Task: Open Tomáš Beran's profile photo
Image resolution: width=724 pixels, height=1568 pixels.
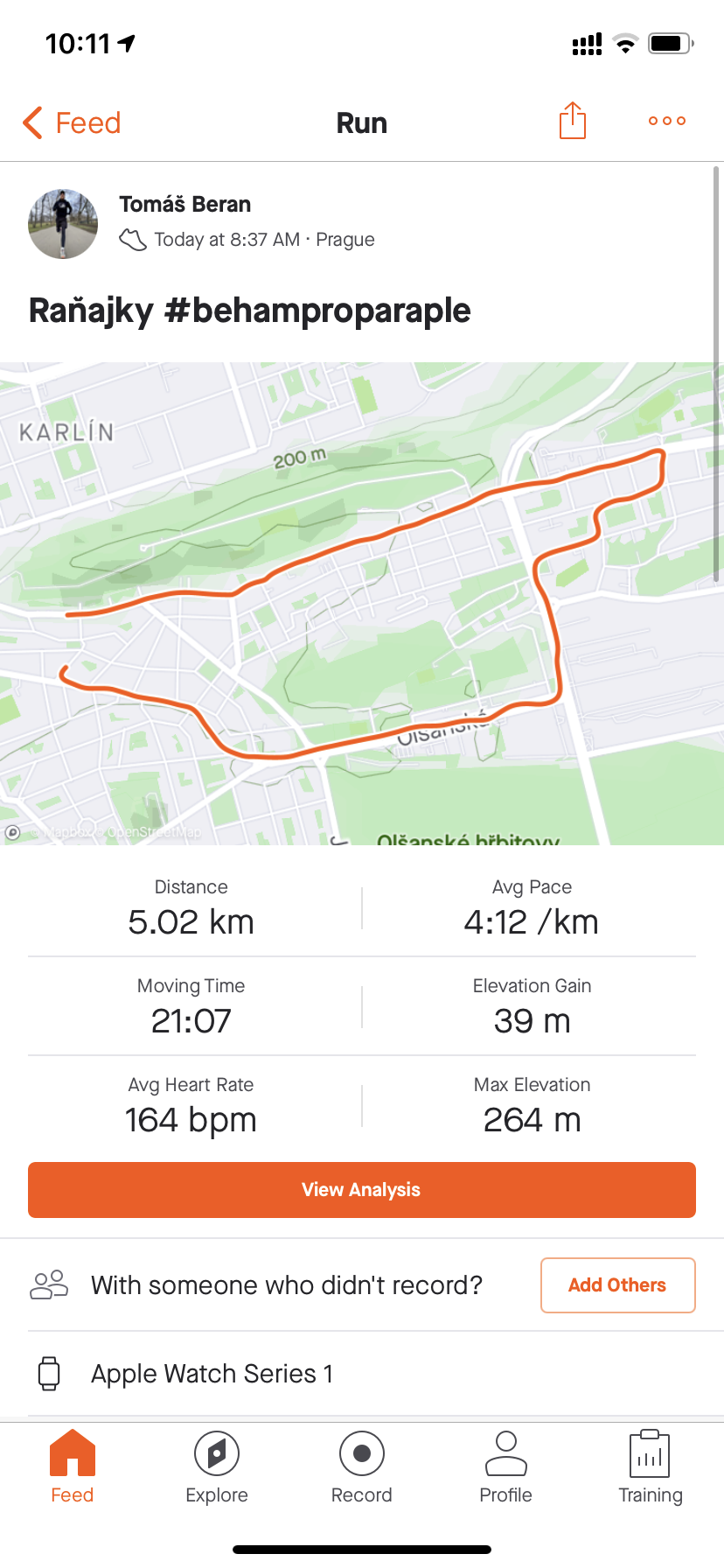Action: 63,224
